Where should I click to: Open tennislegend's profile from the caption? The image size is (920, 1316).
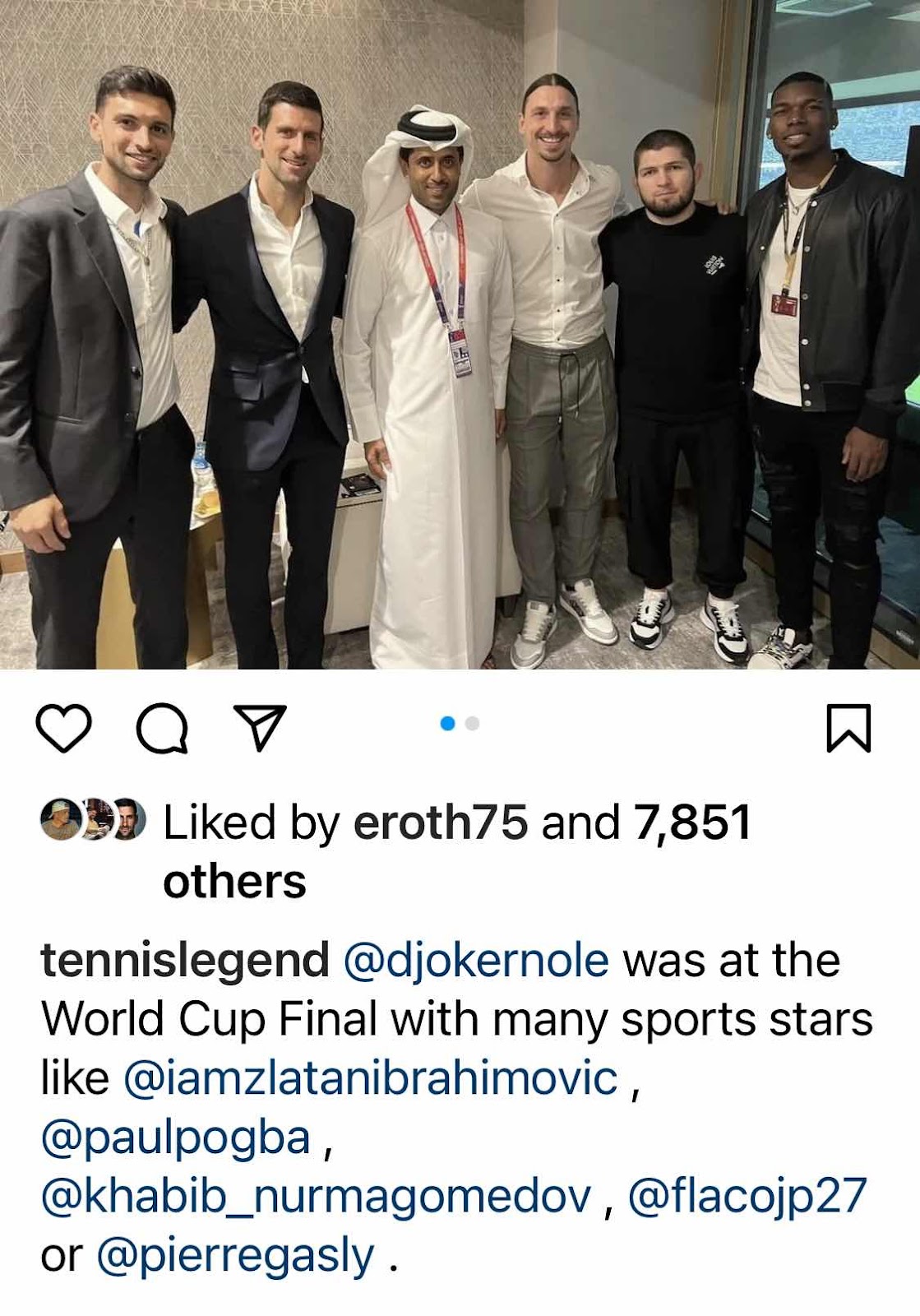coord(185,961)
